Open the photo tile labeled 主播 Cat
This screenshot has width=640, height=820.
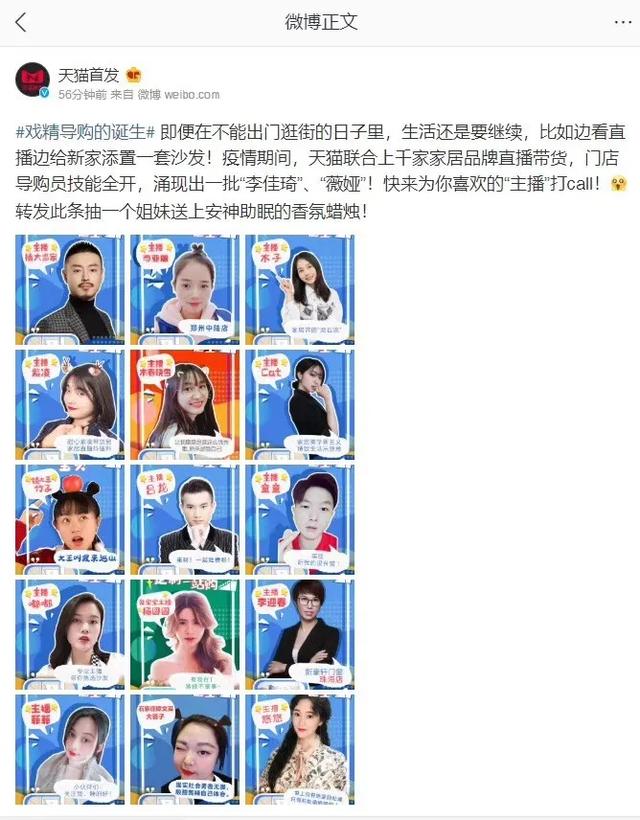pos(300,405)
